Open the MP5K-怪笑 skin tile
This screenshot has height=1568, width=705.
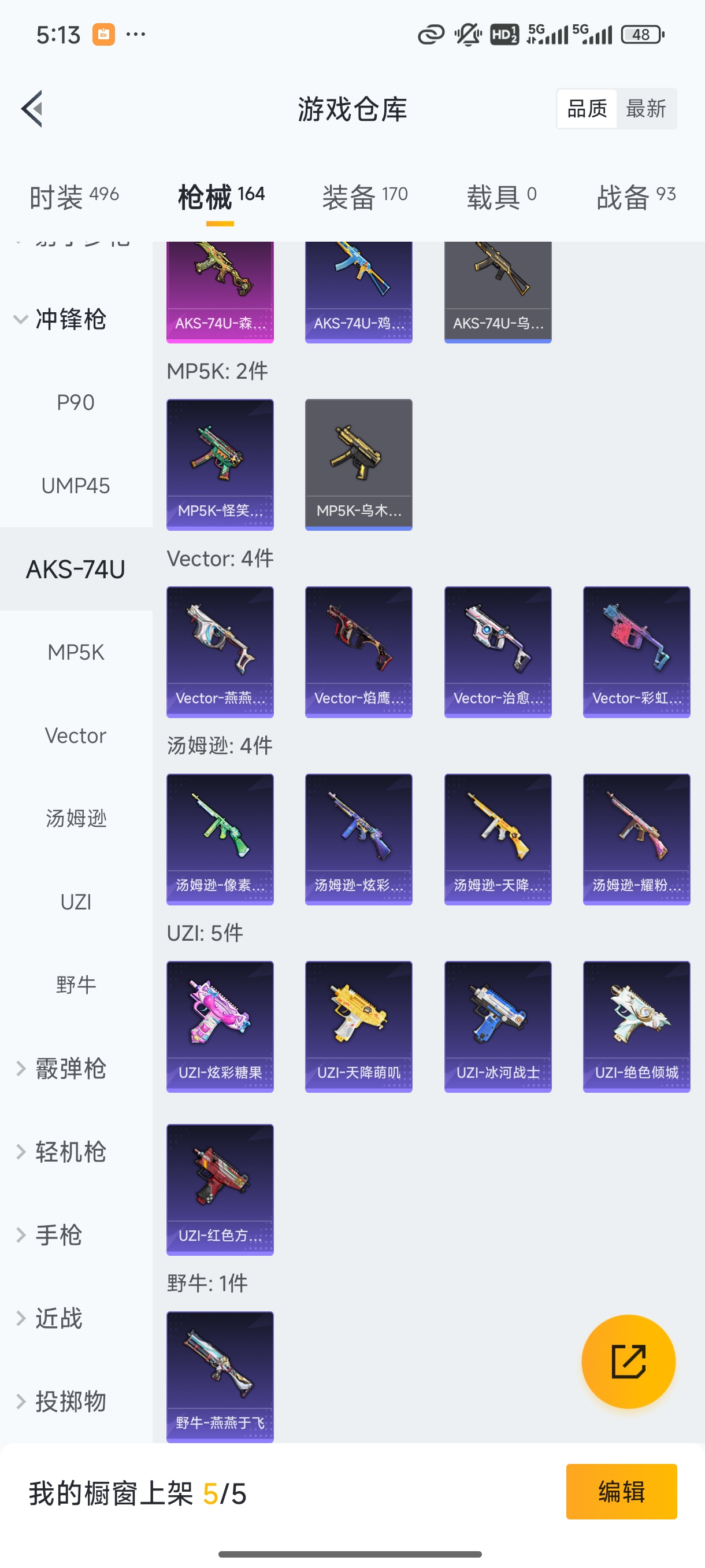coord(220,464)
